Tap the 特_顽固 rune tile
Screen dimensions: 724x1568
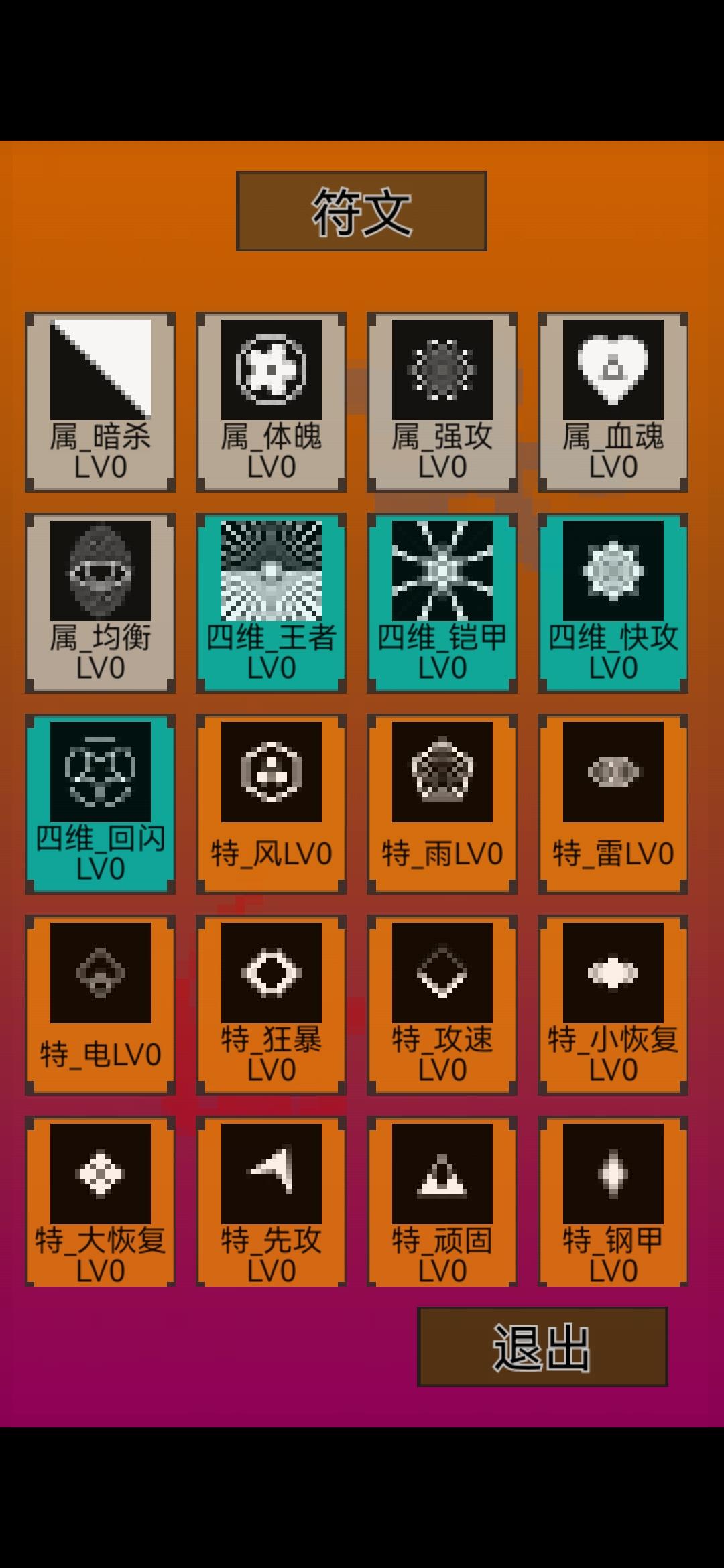pos(442,1203)
